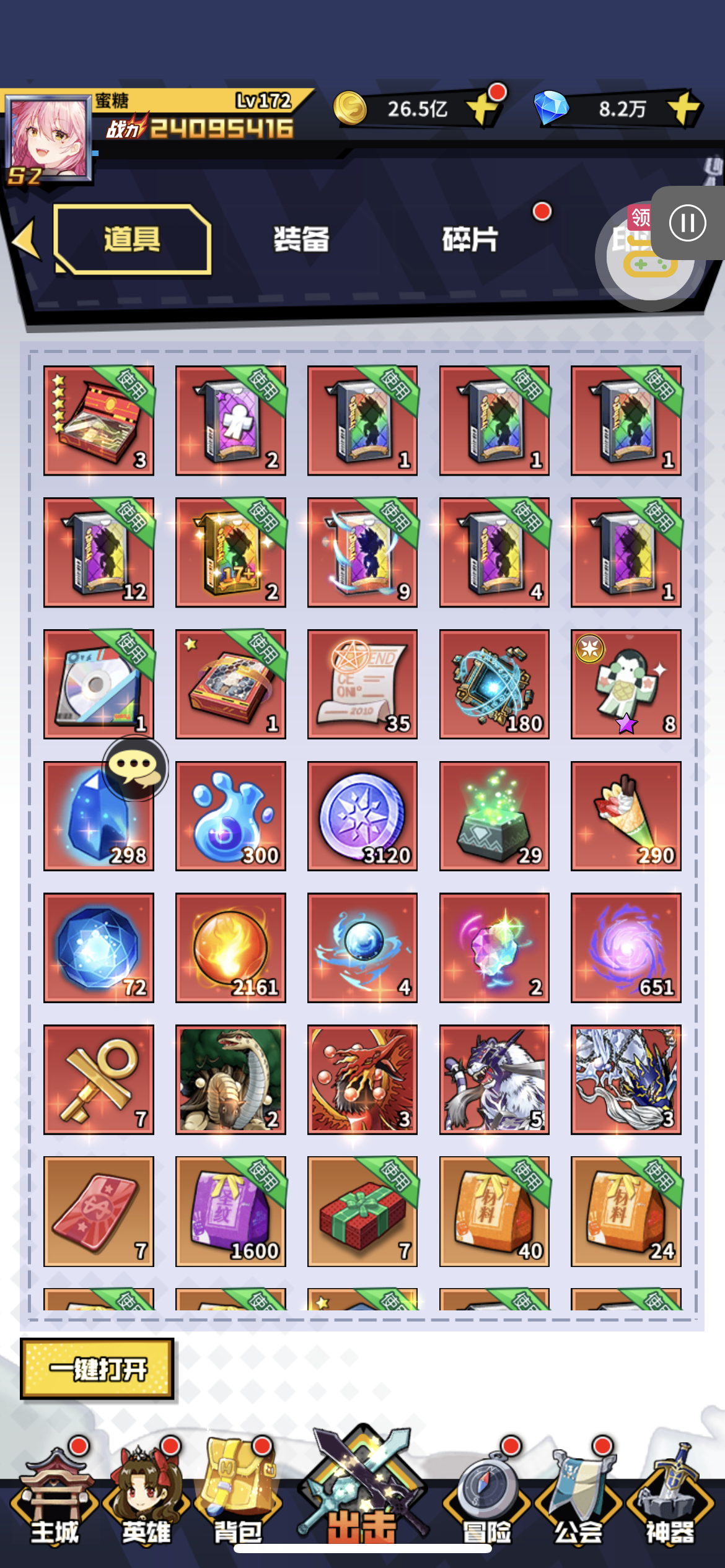The image size is (725, 1568).
Task: Select the golden key item with count 7
Action: [x=99, y=1079]
